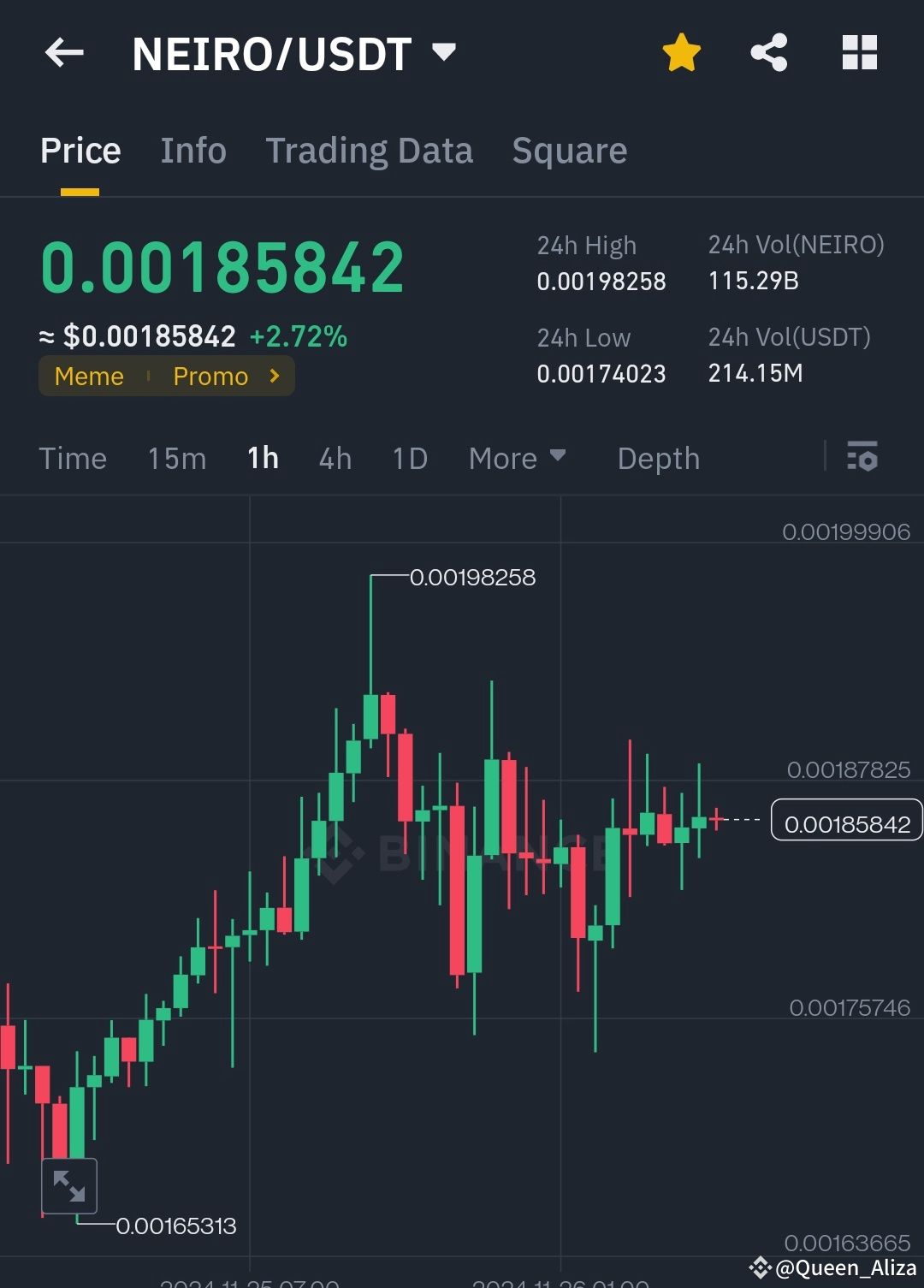Image resolution: width=924 pixels, height=1288 pixels.
Task: Toggle the Depth chart view
Action: pos(658,458)
